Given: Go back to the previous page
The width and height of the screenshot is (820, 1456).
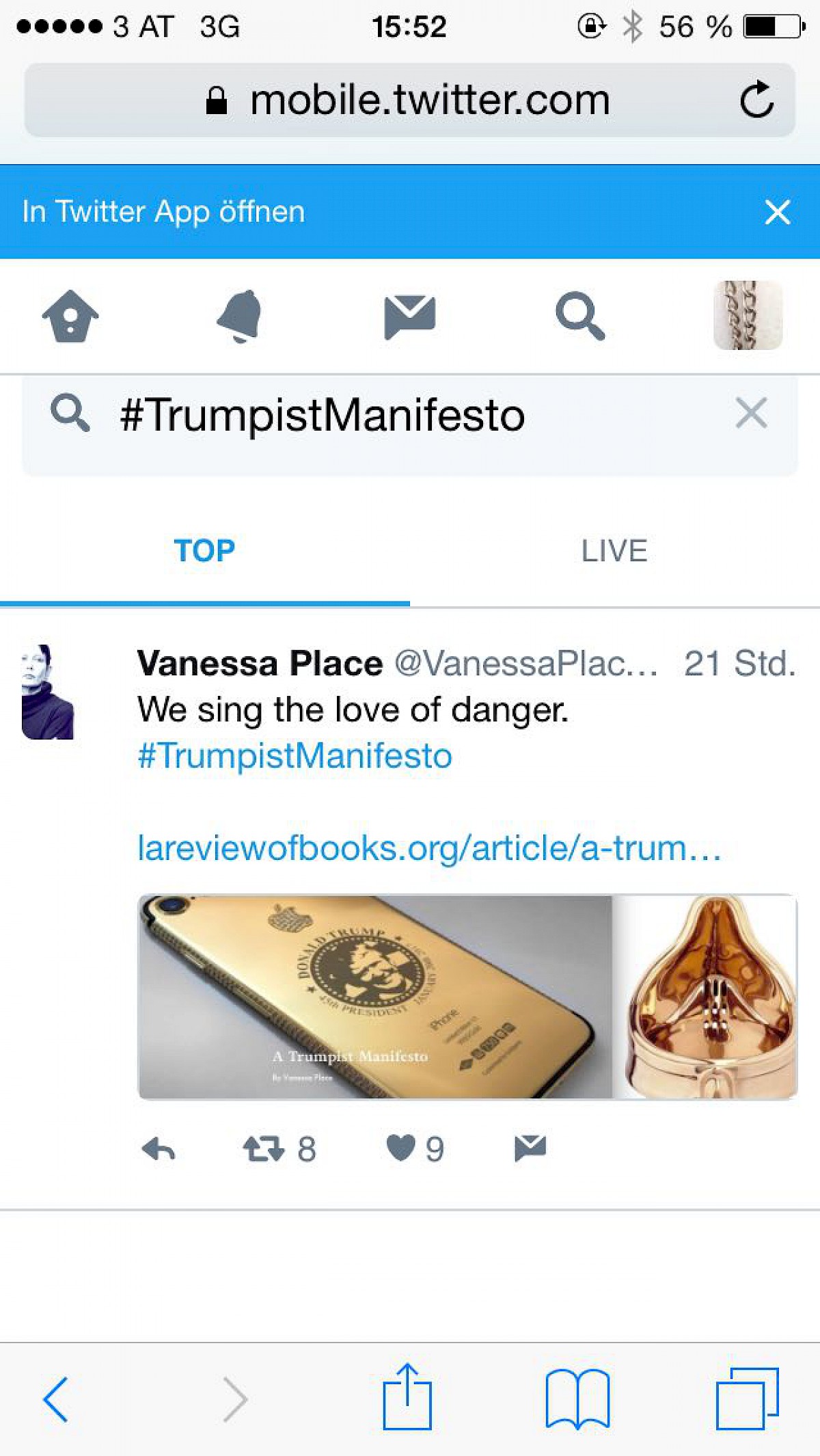Looking at the screenshot, I should tap(56, 1399).
